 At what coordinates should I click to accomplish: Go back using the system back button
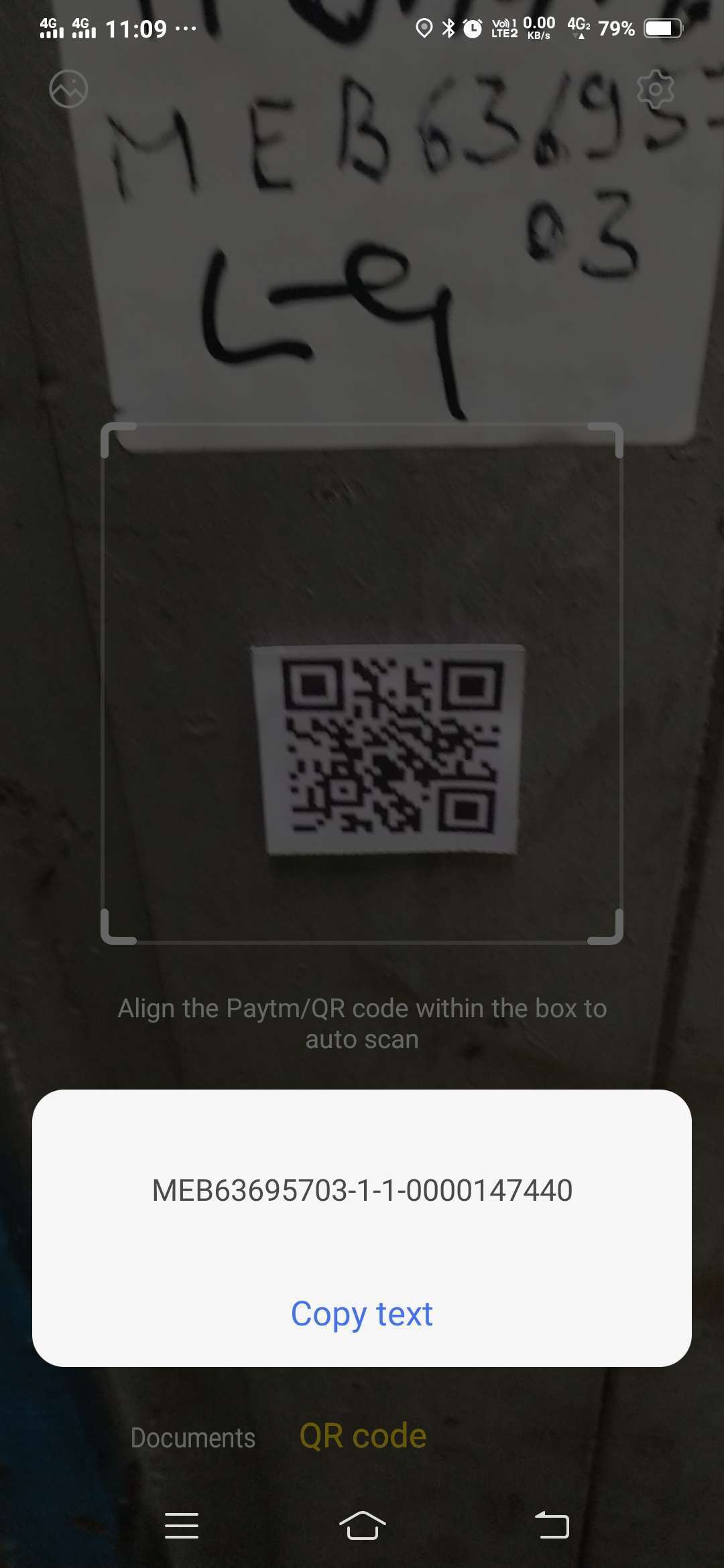552,1525
